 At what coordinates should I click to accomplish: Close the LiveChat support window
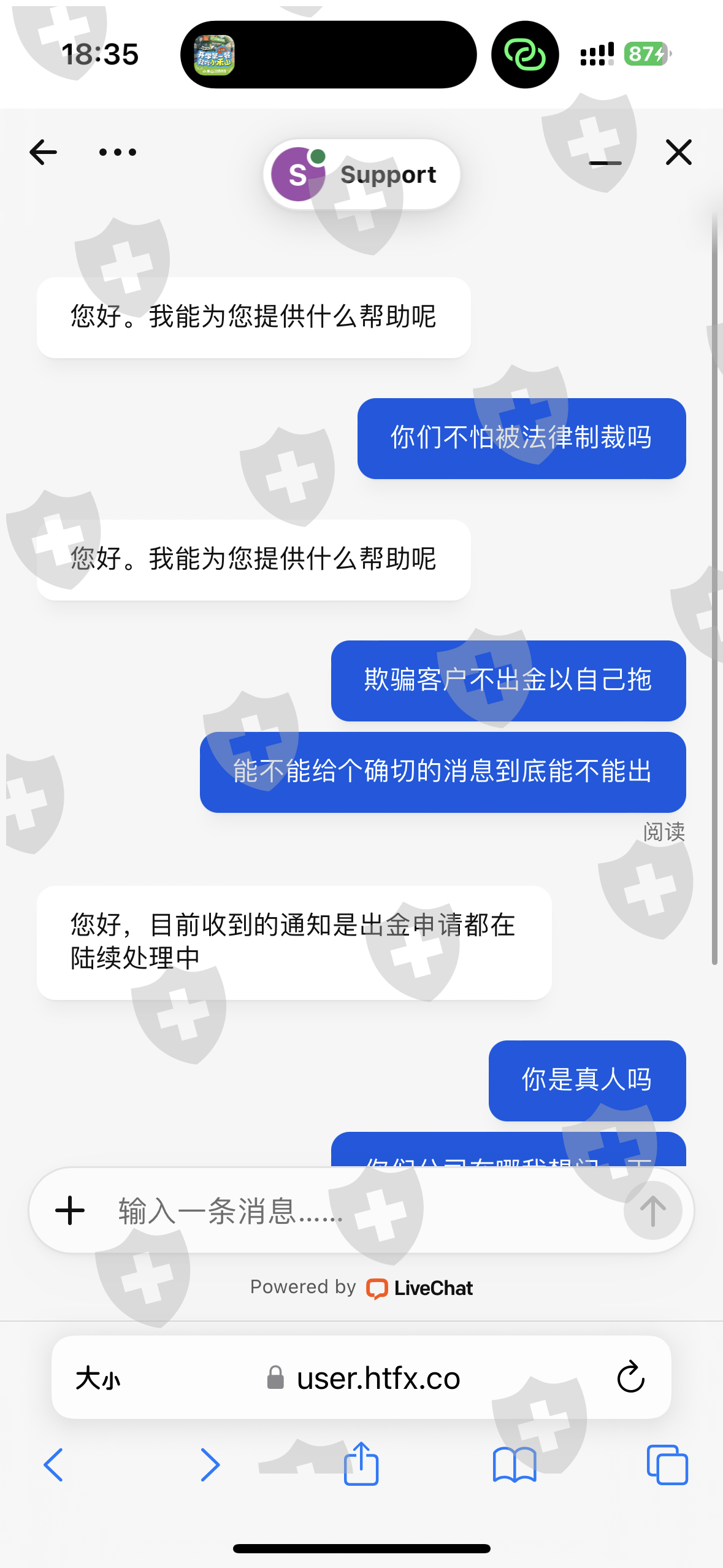(x=679, y=152)
